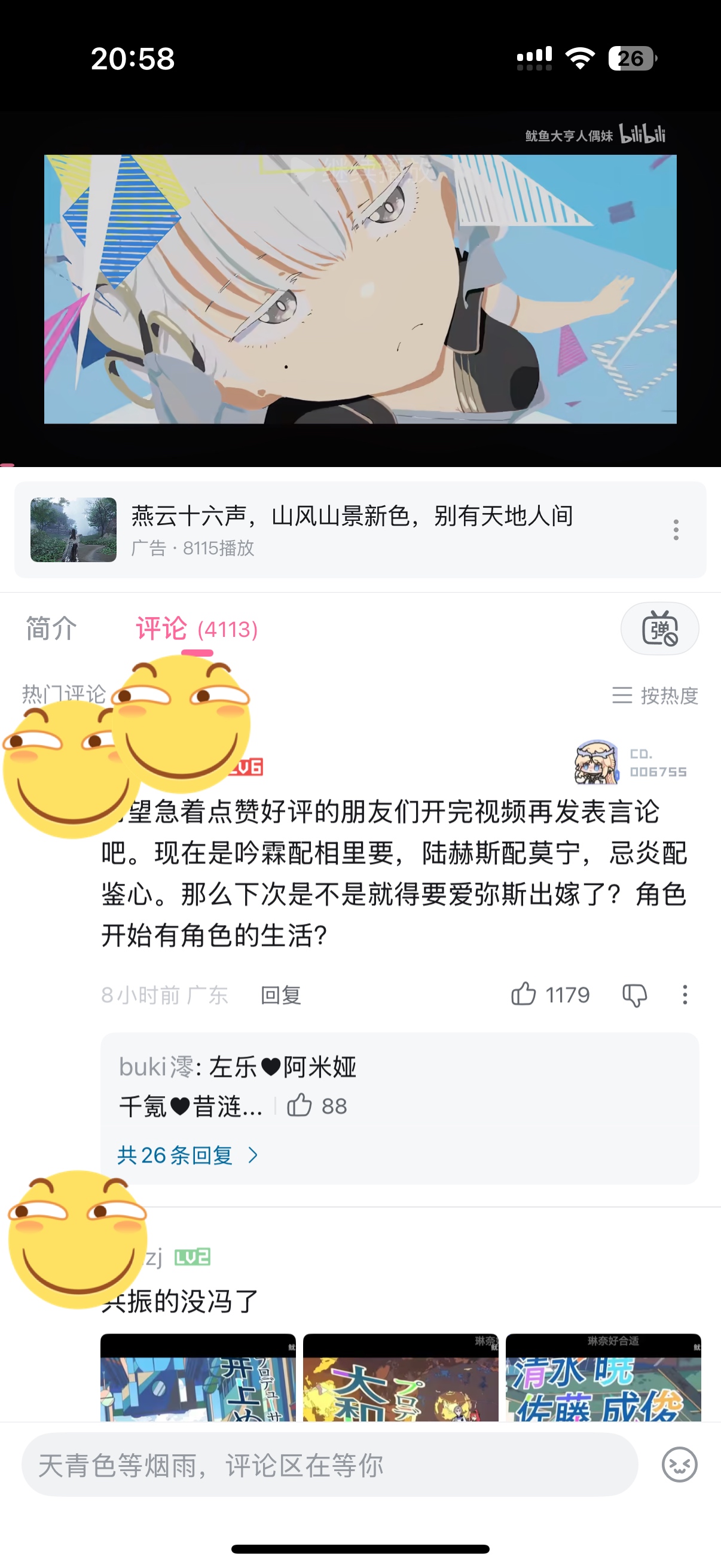Change comment sorting via 按热度

(x=655, y=695)
